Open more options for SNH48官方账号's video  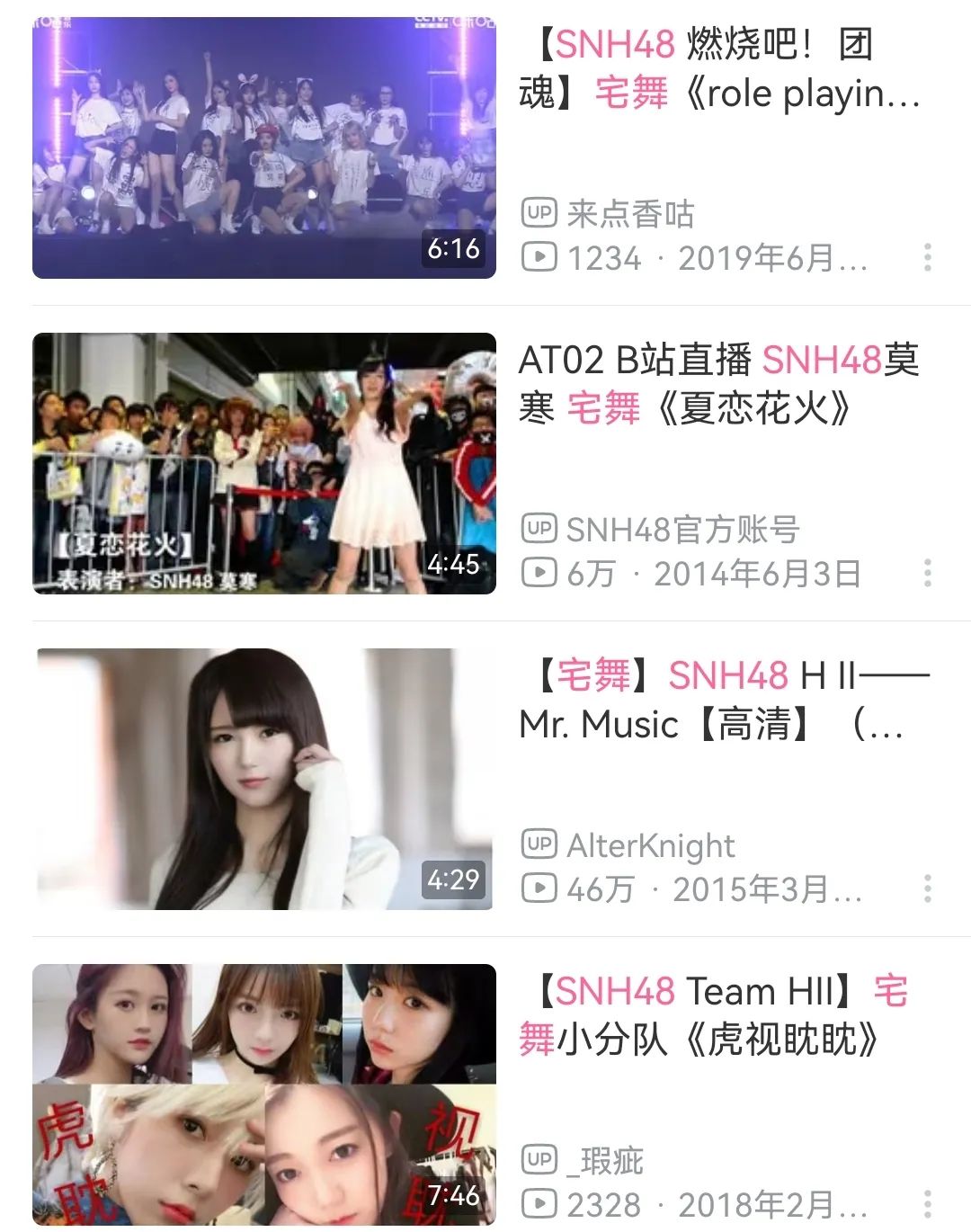click(x=927, y=573)
